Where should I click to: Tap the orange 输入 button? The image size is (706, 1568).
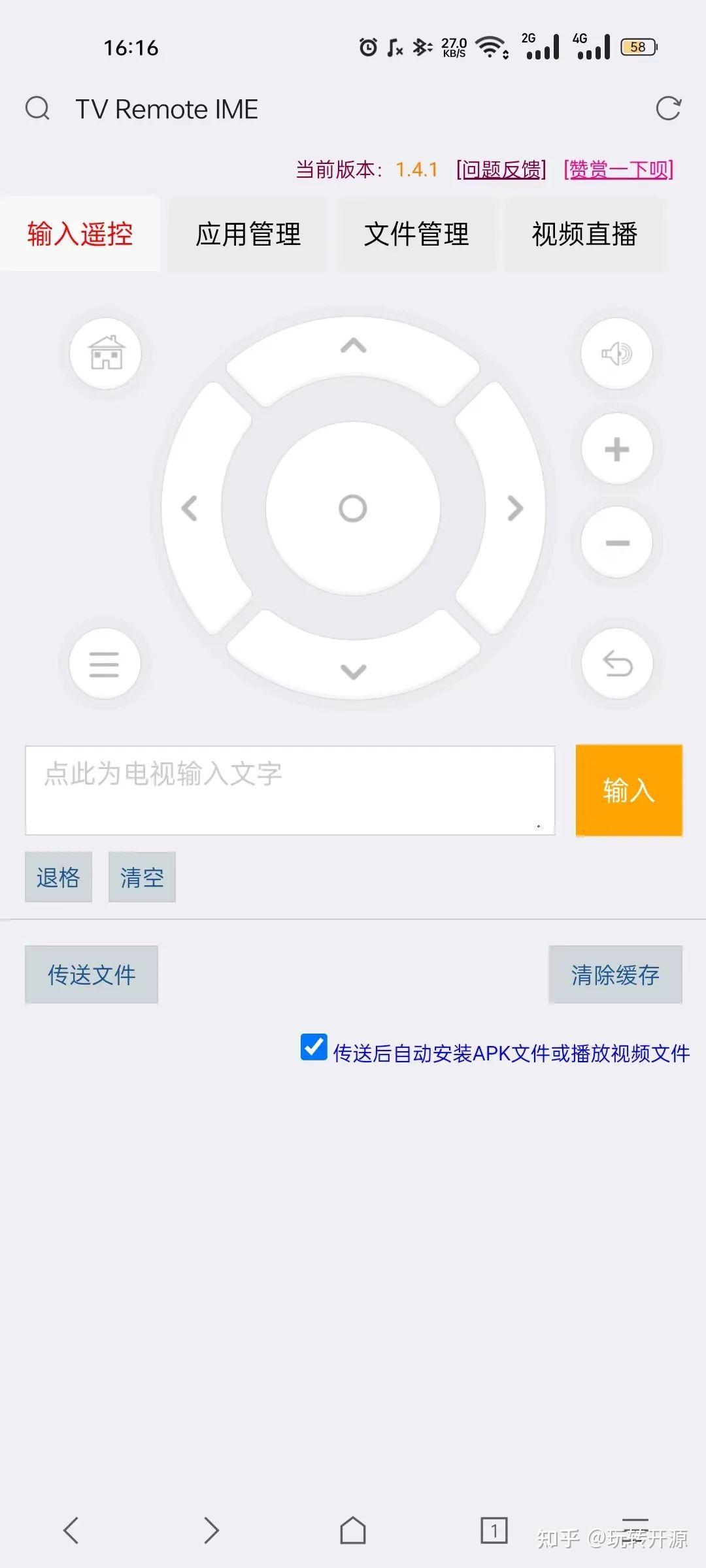[628, 790]
